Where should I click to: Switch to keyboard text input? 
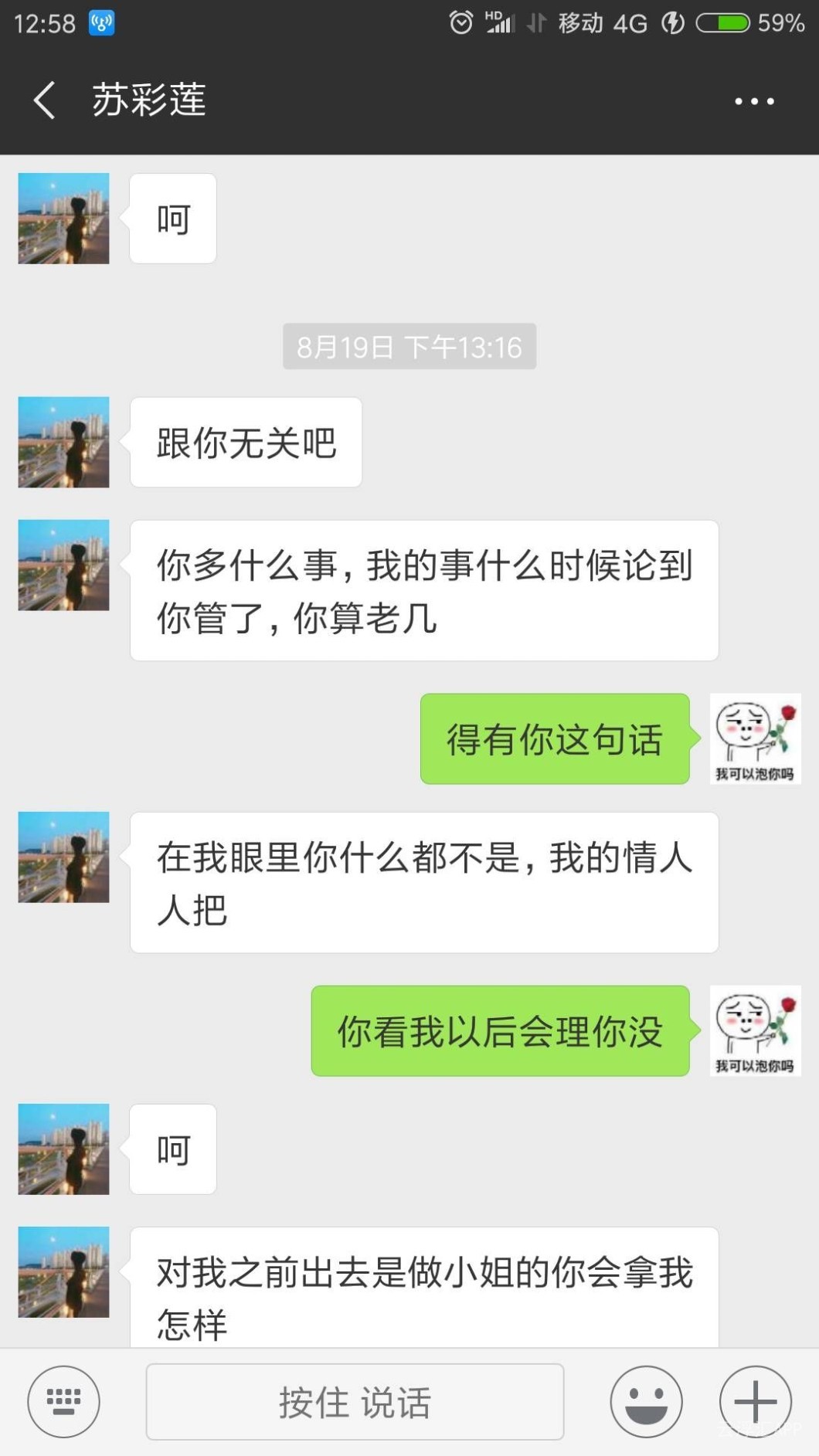[x=63, y=1401]
